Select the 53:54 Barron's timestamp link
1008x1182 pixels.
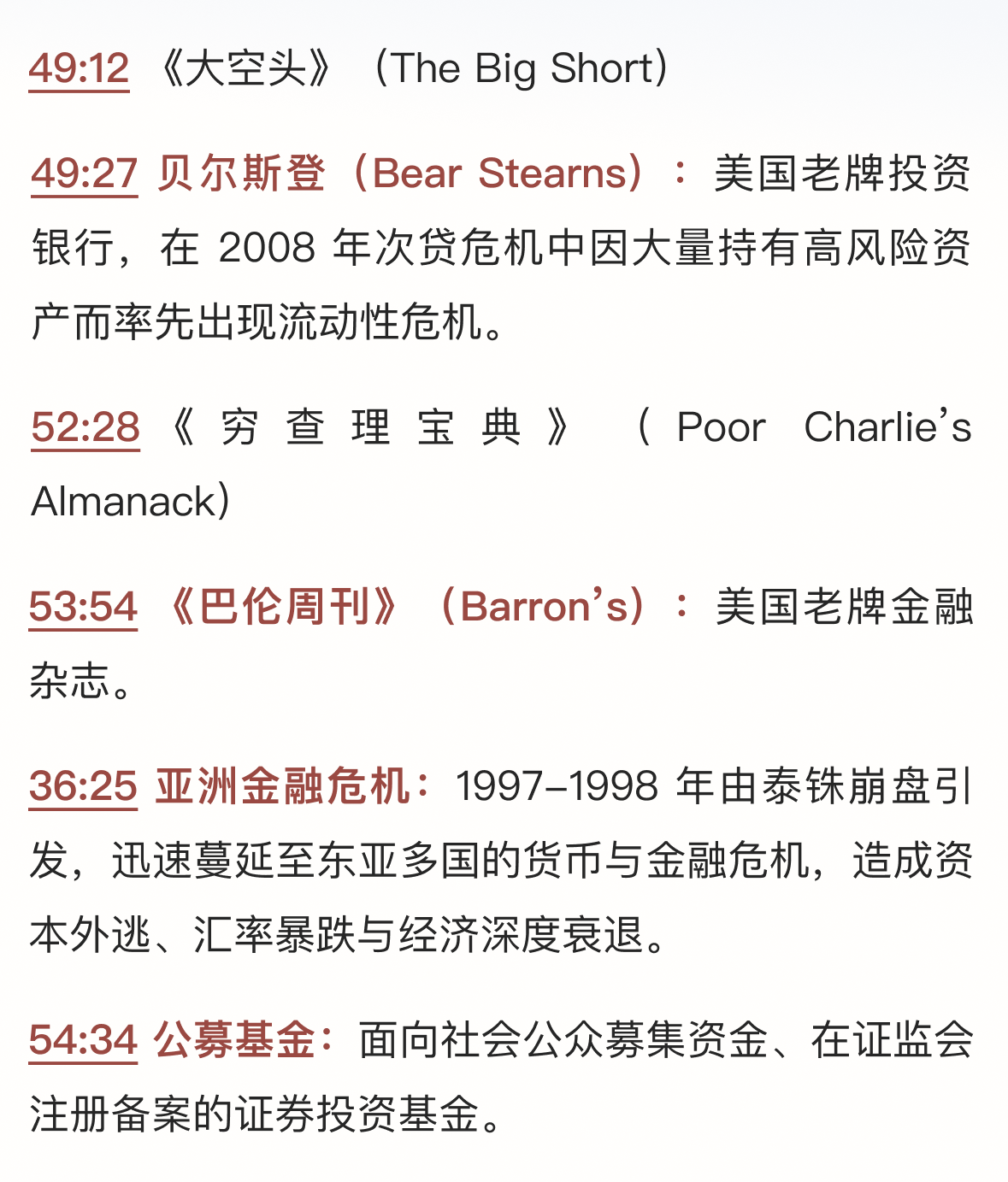(x=83, y=607)
